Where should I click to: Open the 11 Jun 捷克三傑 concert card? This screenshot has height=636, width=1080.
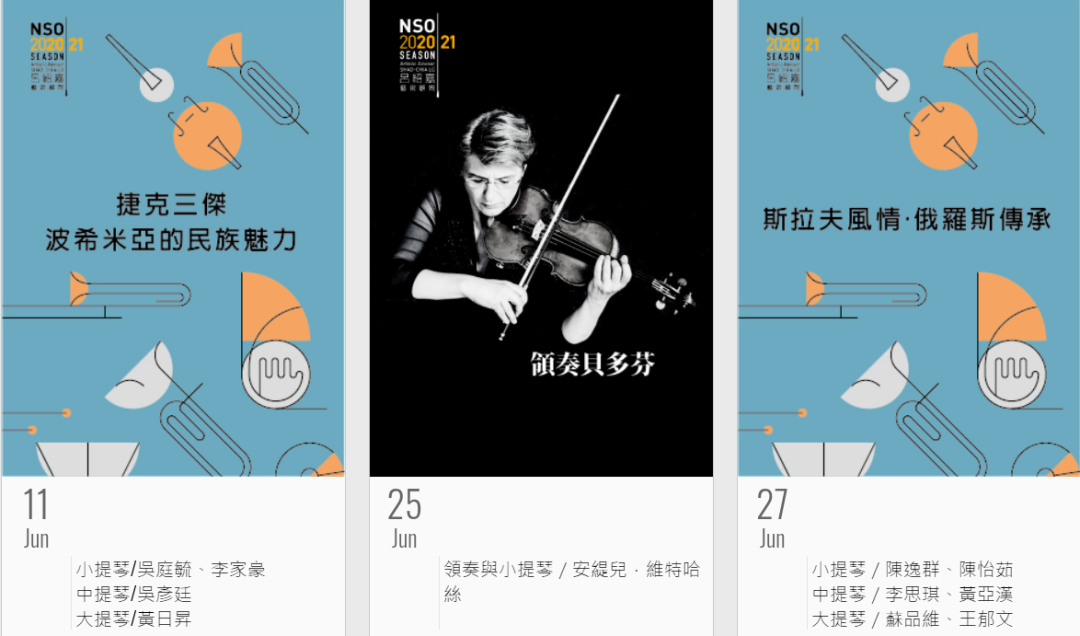[x=172, y=240]
